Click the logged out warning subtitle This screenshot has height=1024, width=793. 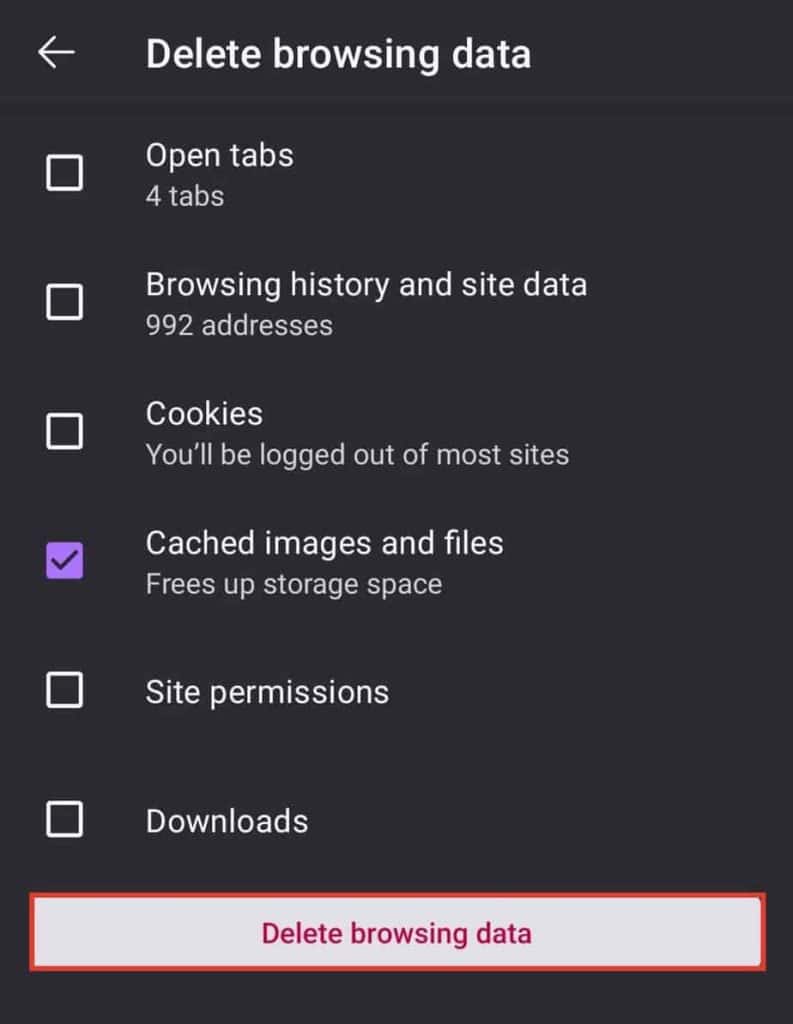tap(358, 454)
